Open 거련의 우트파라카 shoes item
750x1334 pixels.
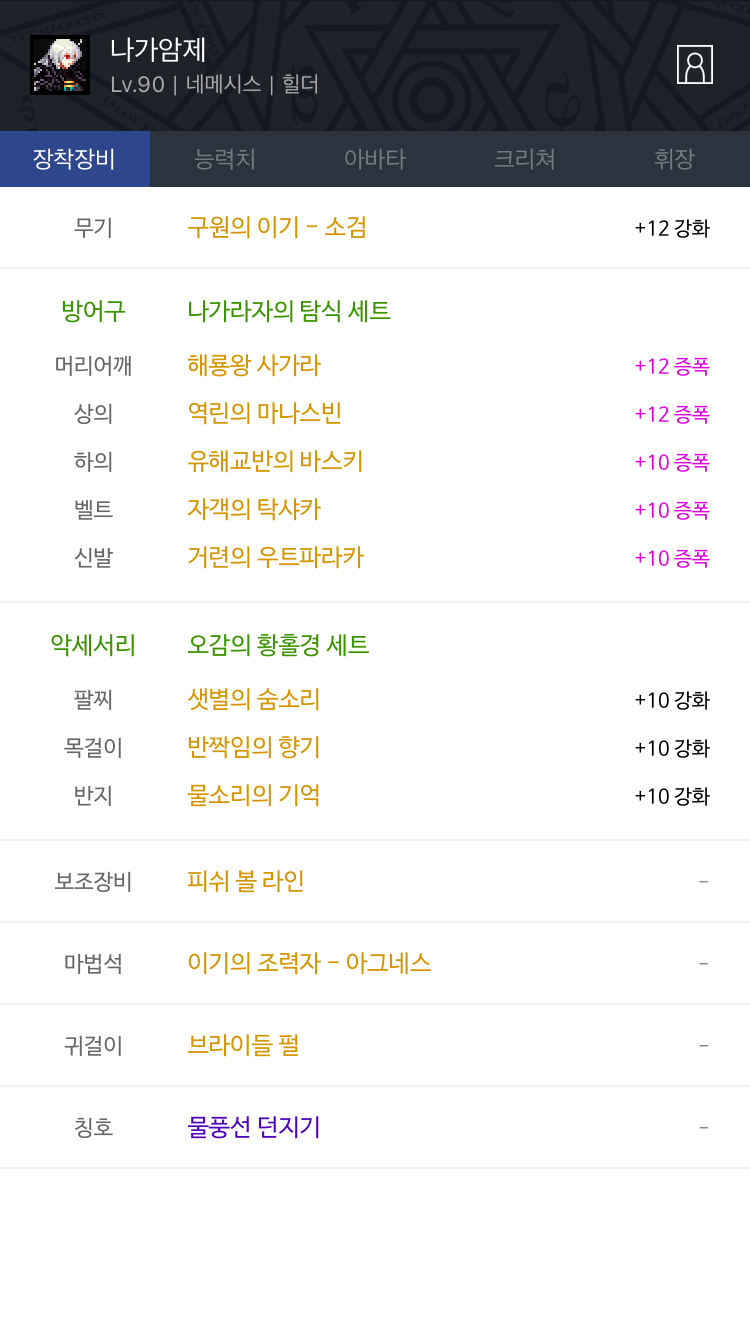point(275,557)
